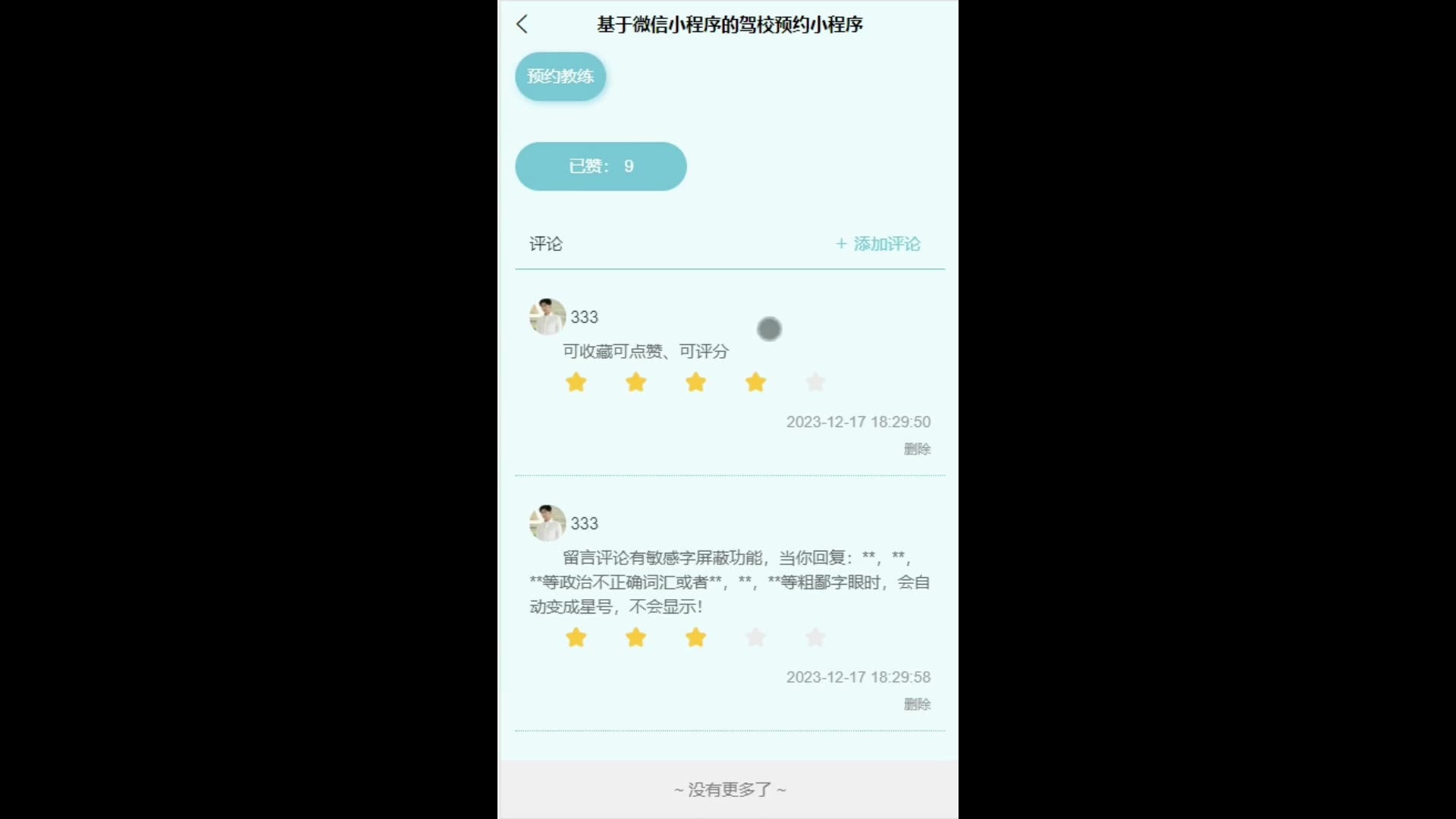Delete the comment posted at 18:29:50

(917, 449)
